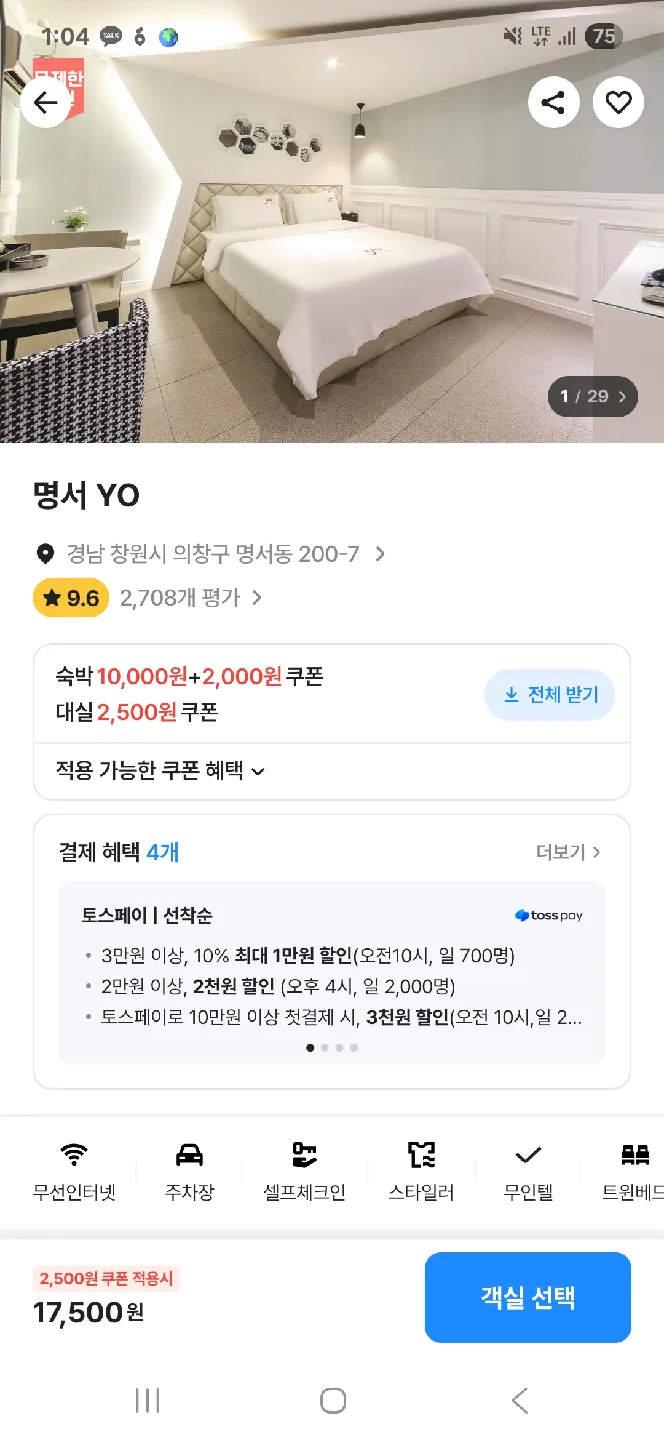This screenshot has height=1440, width=664.
Task: Open 더보기 for payment benefits
Action: click(567, 852)
